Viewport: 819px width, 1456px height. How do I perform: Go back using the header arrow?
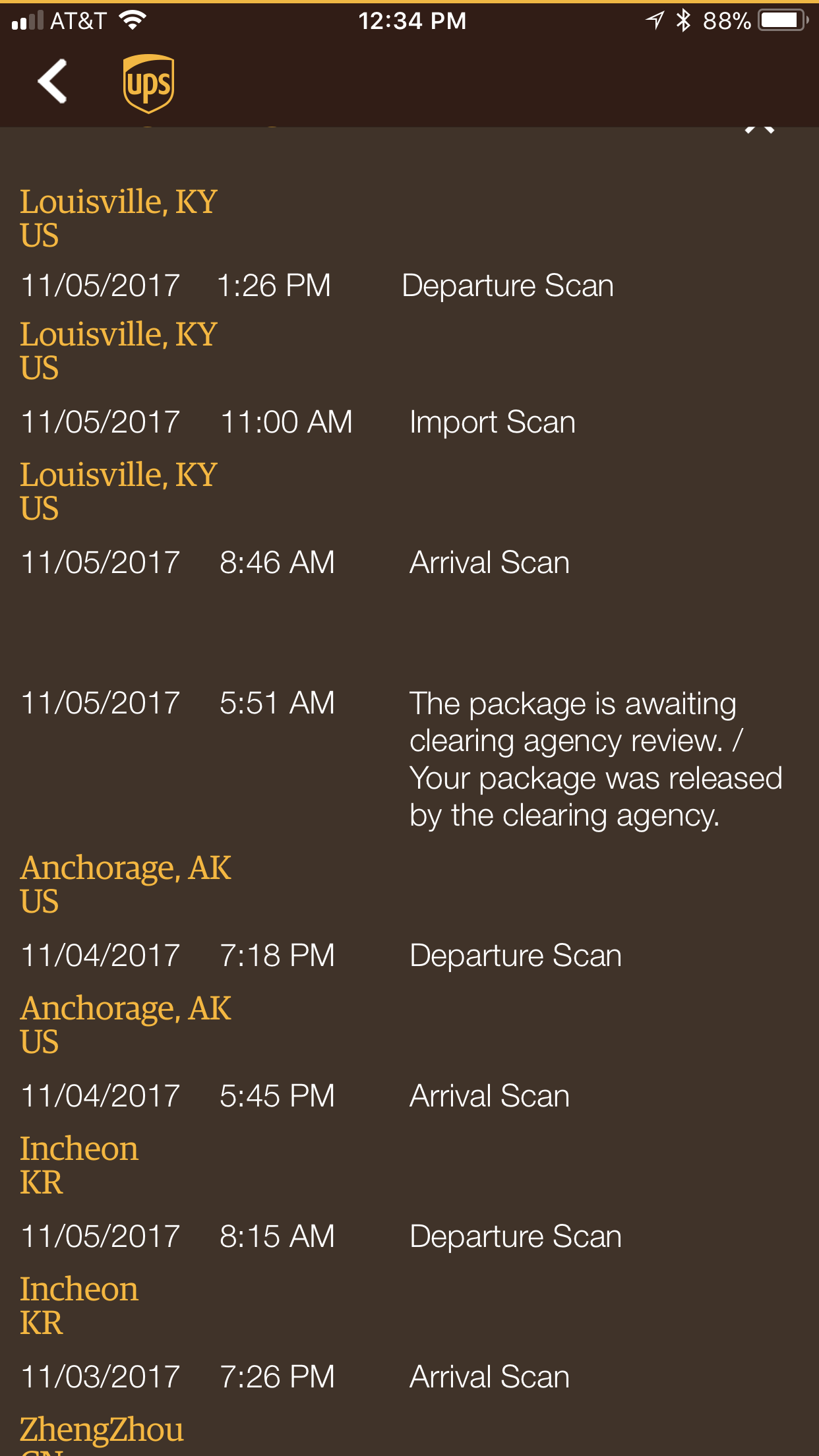click(x=53, y=82)
